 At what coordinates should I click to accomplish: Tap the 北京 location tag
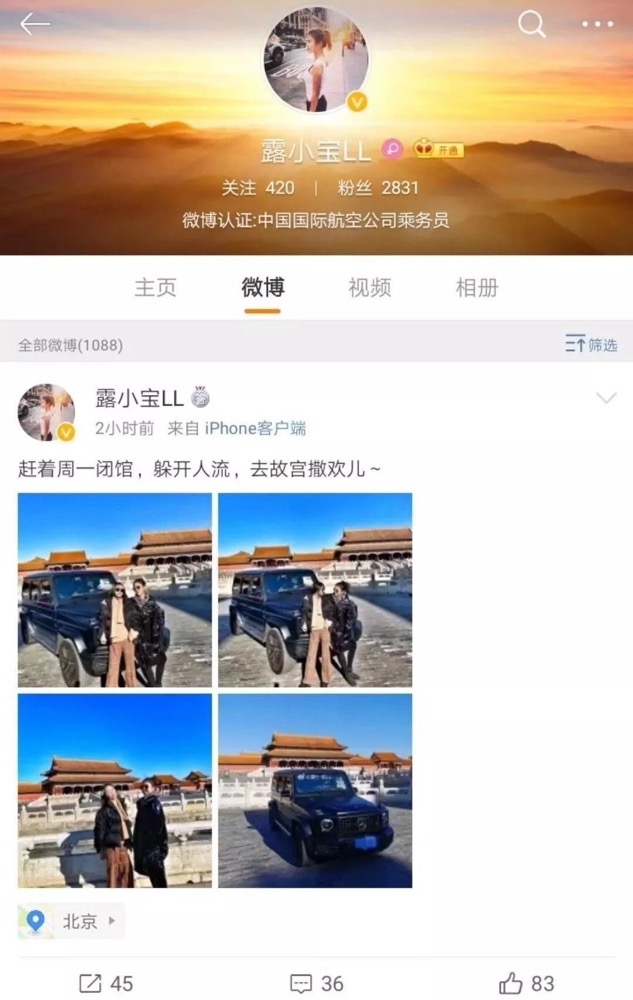pyautogui.click(x=71, y=921)
